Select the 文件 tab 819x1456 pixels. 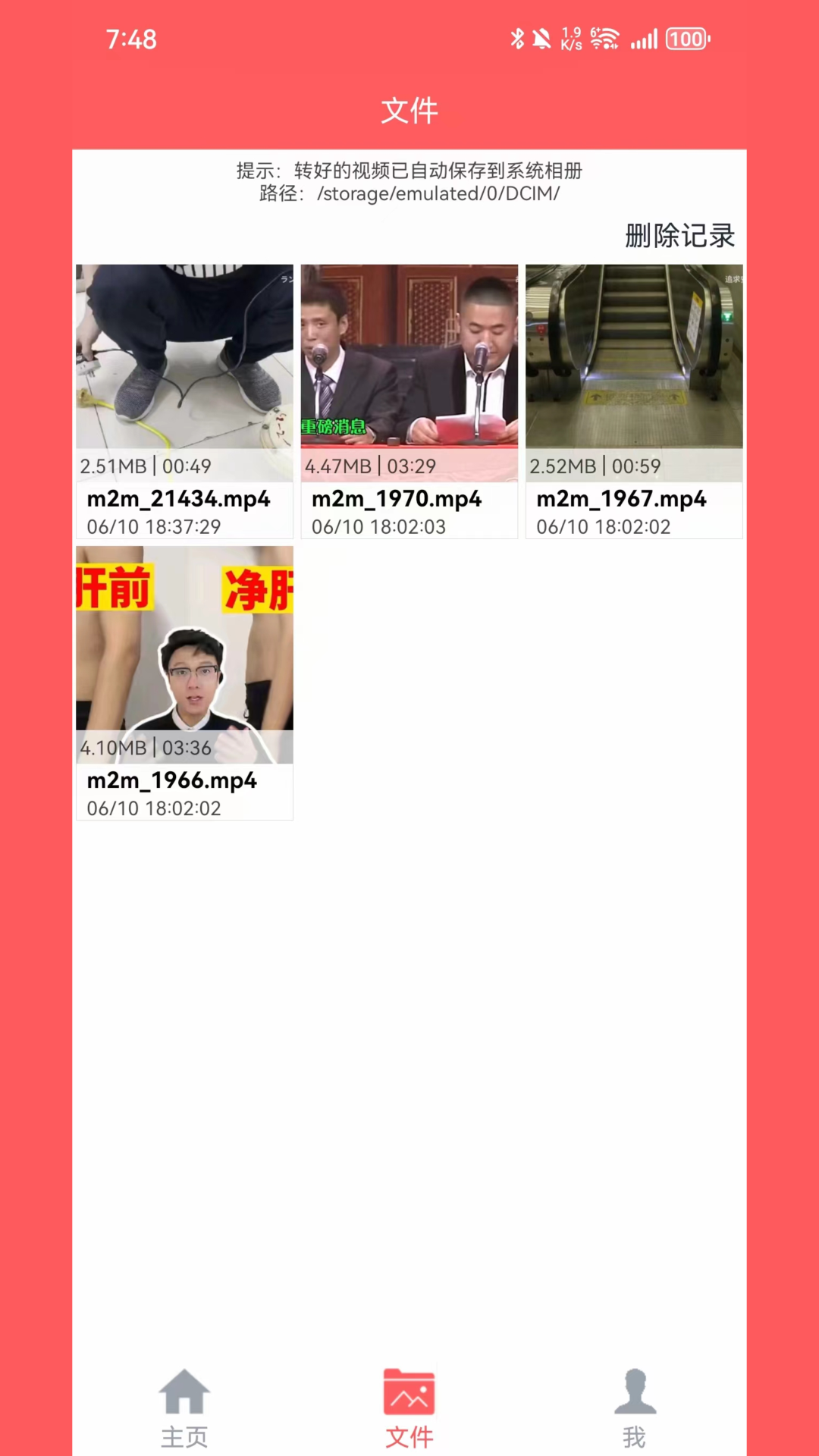tap(409, 1407)
